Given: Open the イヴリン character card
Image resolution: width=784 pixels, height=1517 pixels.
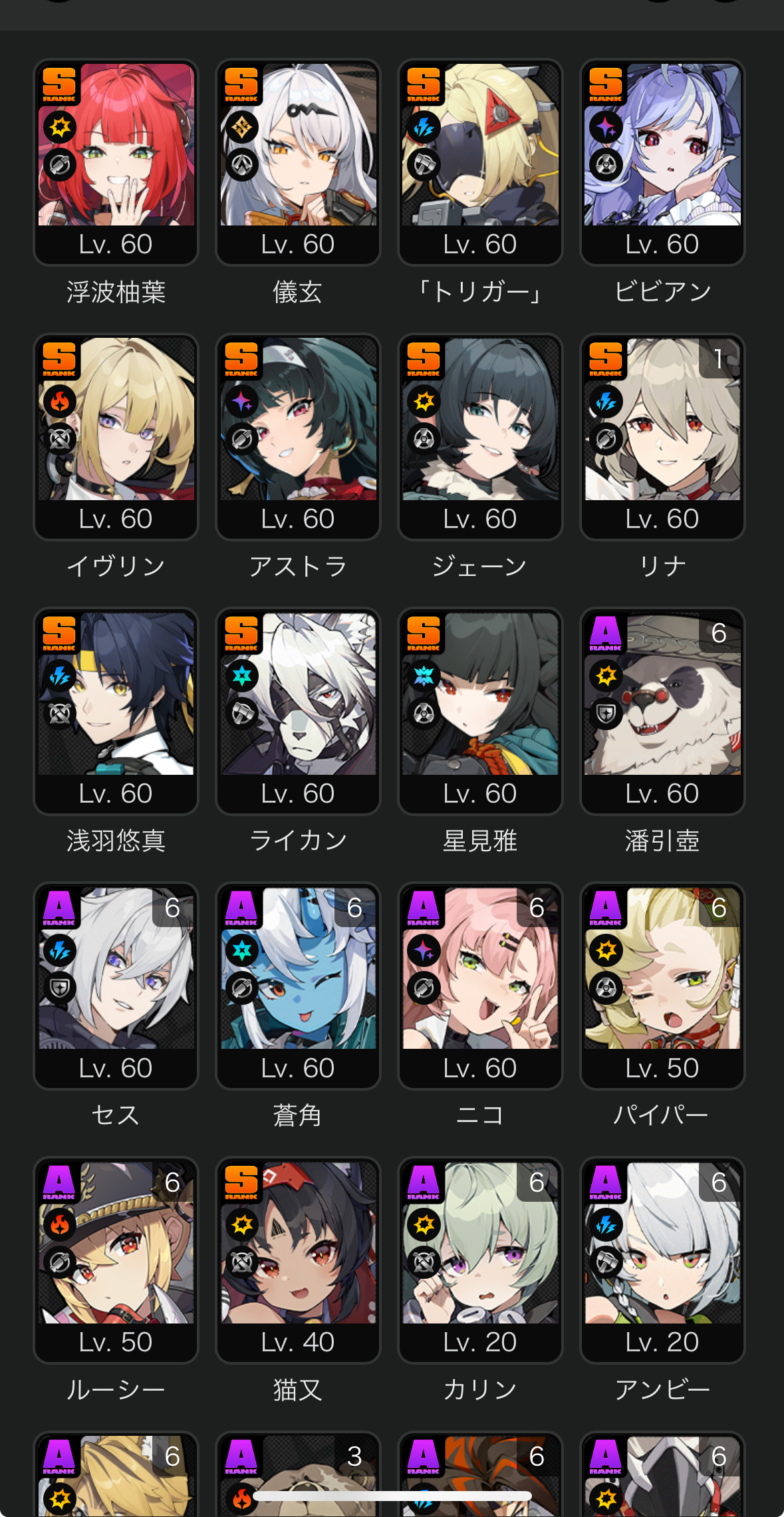Looking at the screenshot, I should pyautogui.click(x=116, y=436).
